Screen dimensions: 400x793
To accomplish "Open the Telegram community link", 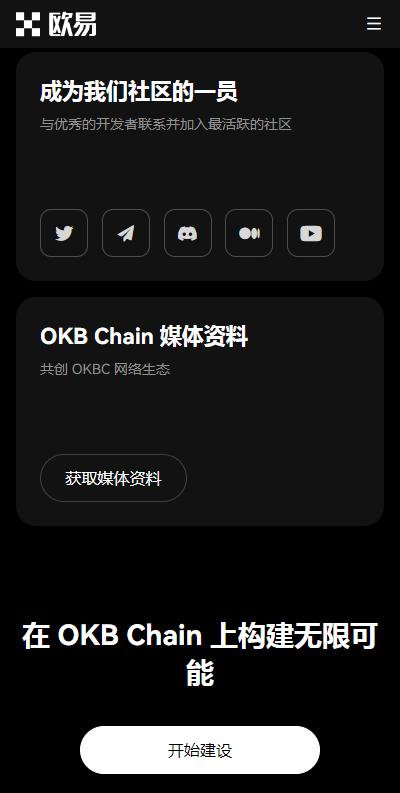I will (126, 233).
